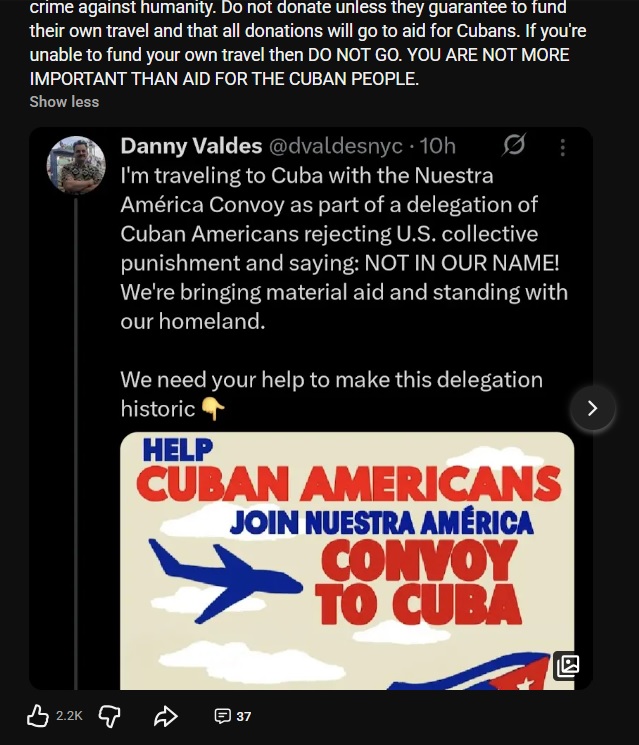Dislike this community post
This screenshot has height=745, width=639.
coord(109,716)
